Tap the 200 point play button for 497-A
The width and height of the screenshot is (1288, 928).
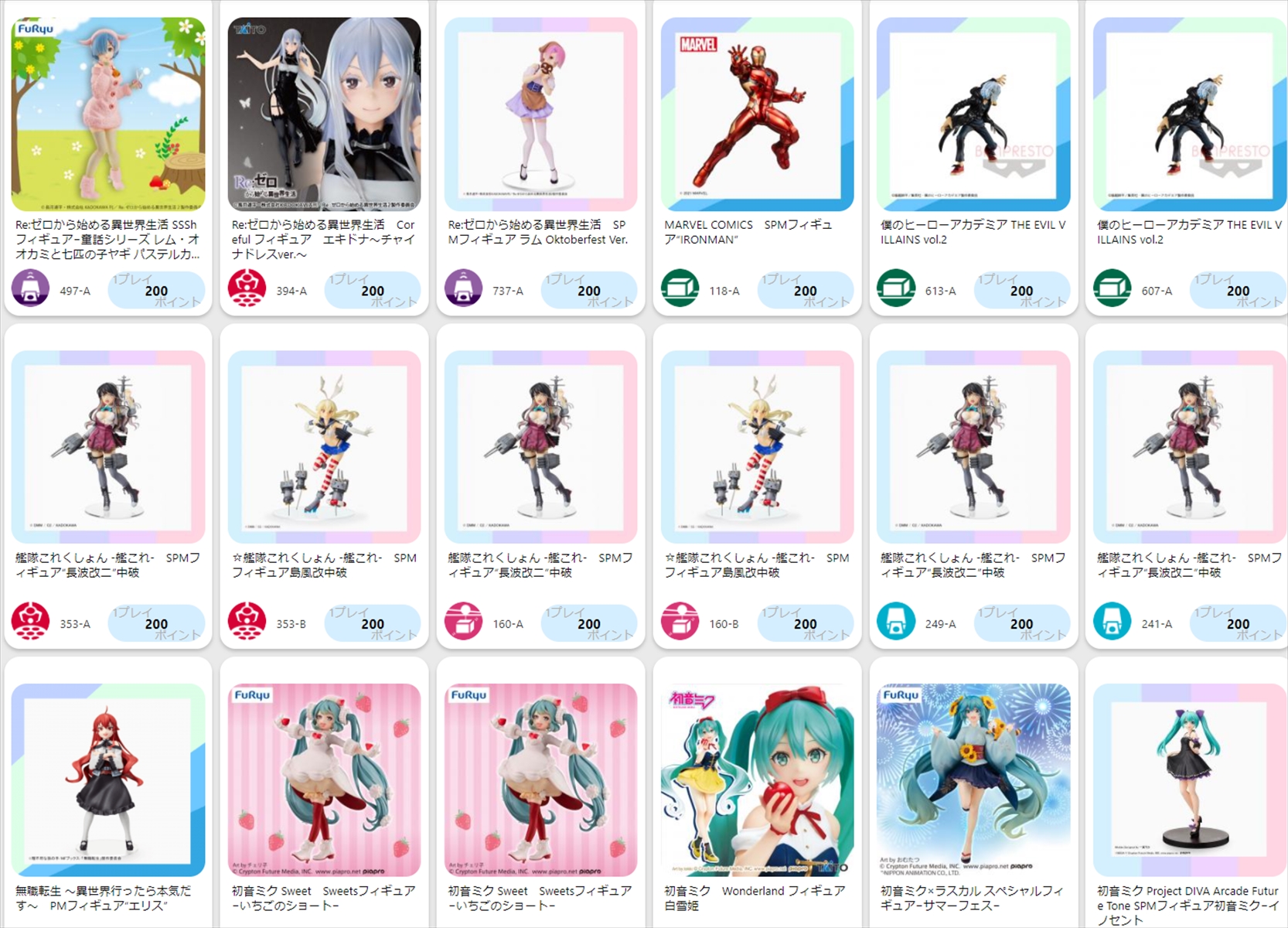[156, 291]
